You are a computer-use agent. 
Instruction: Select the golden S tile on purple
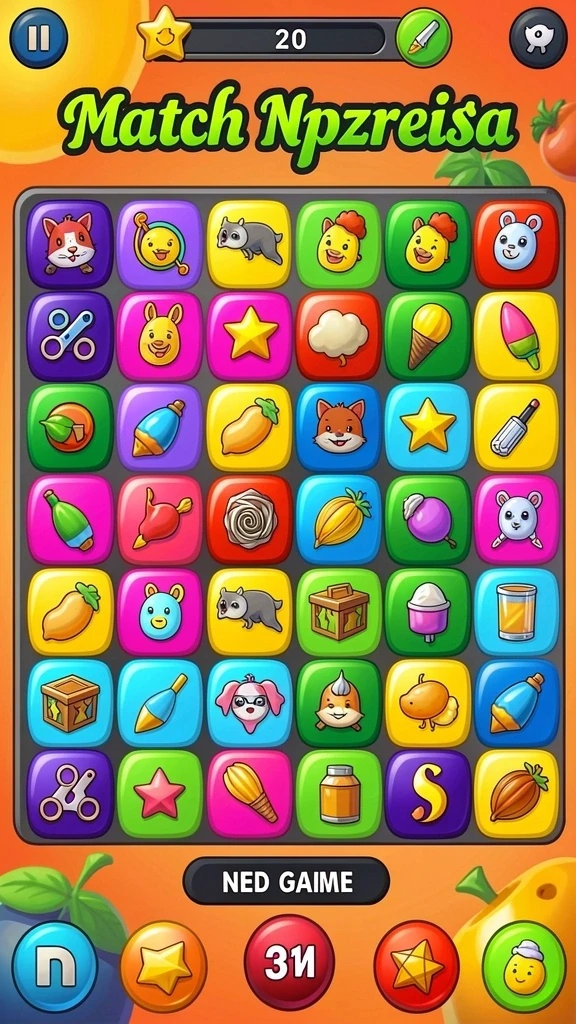pyautogui.click(x=428, y=793)
